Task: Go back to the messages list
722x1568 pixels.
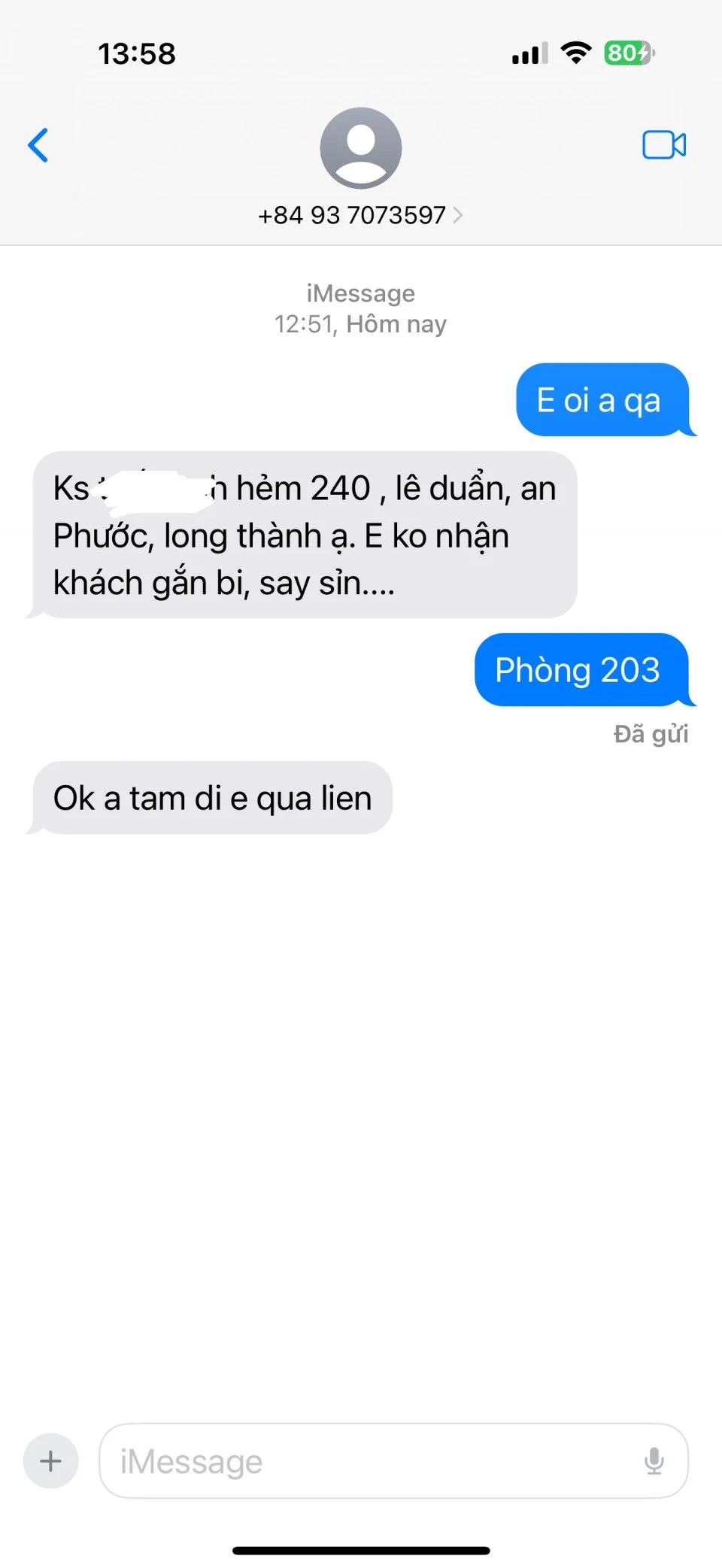Action: (x=38, y=145)
